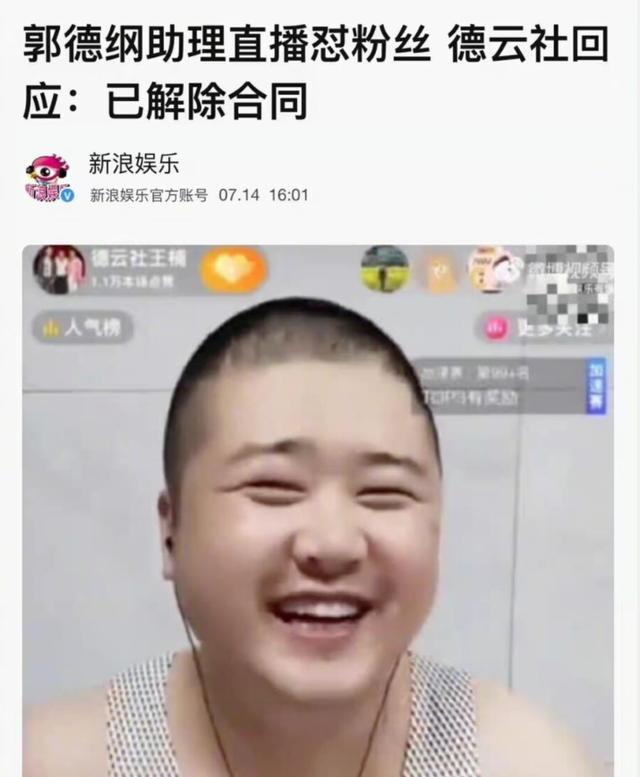This screenshot has height=777, width=640.
Task: Open the 新浪娱乐 author avatar
Action: [x=48, y=178]
